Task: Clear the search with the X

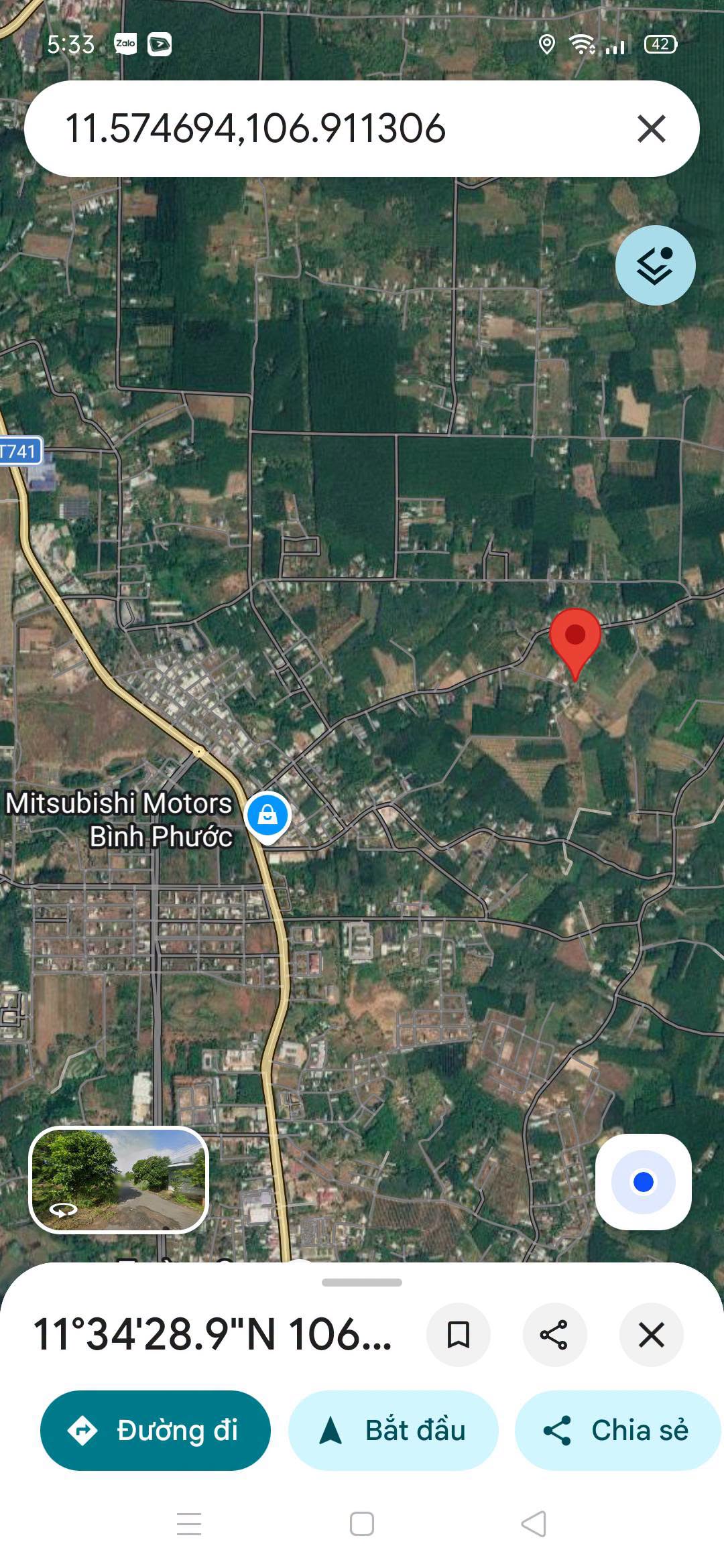Action: click(x=652, y=129)
